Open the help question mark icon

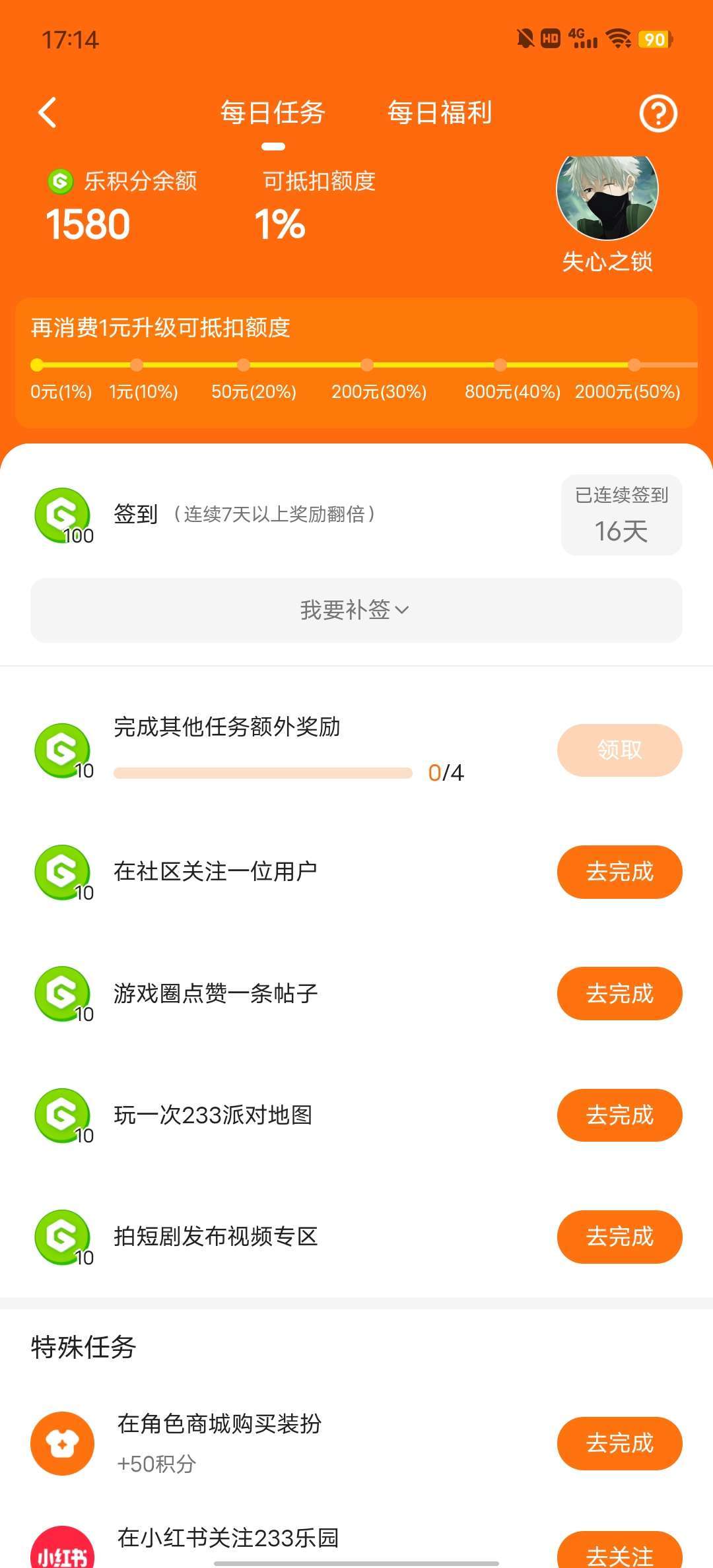tap(658, 114)
